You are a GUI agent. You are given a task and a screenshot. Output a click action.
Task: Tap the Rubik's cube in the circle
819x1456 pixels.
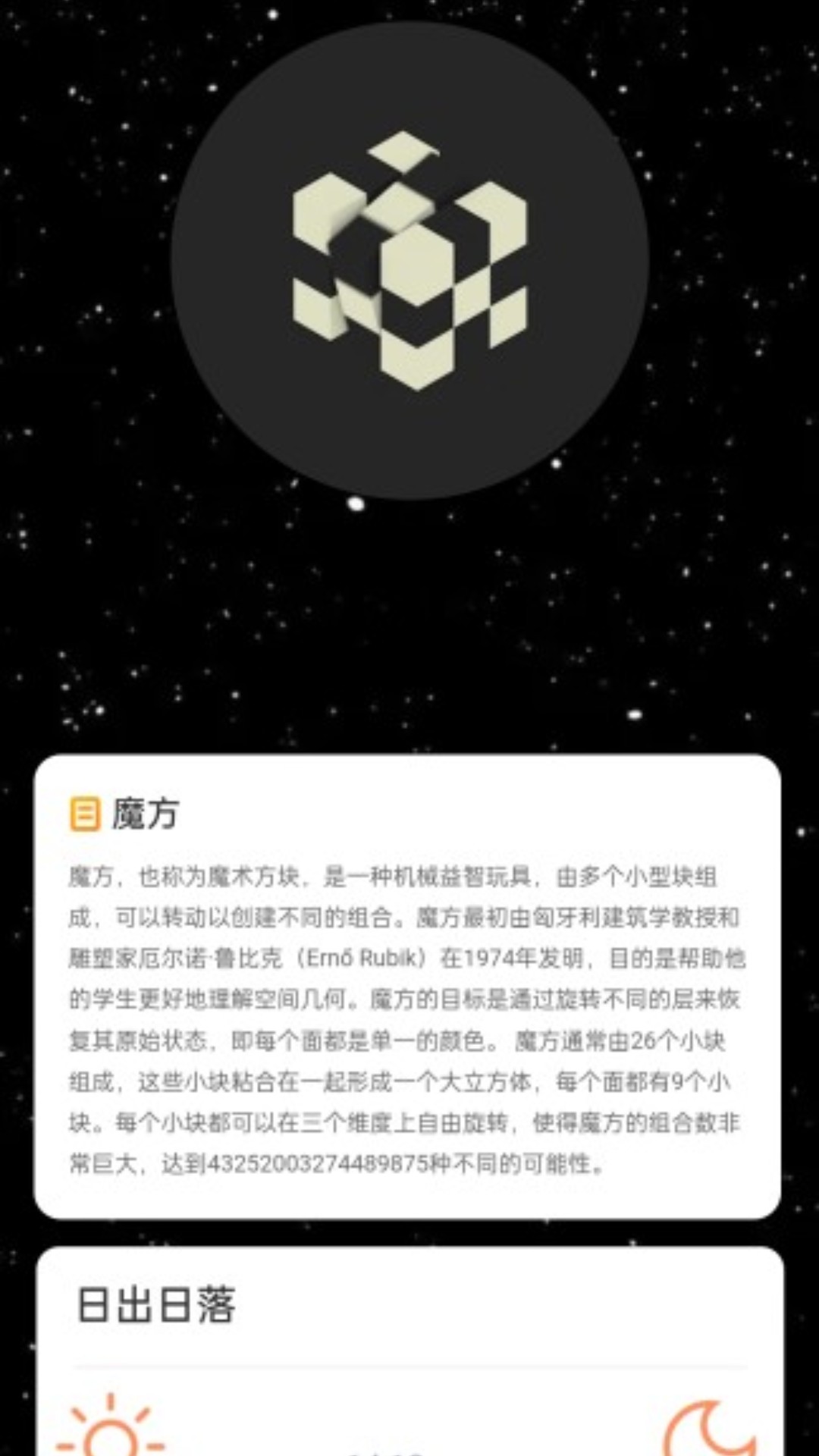(x=410, y=260)
